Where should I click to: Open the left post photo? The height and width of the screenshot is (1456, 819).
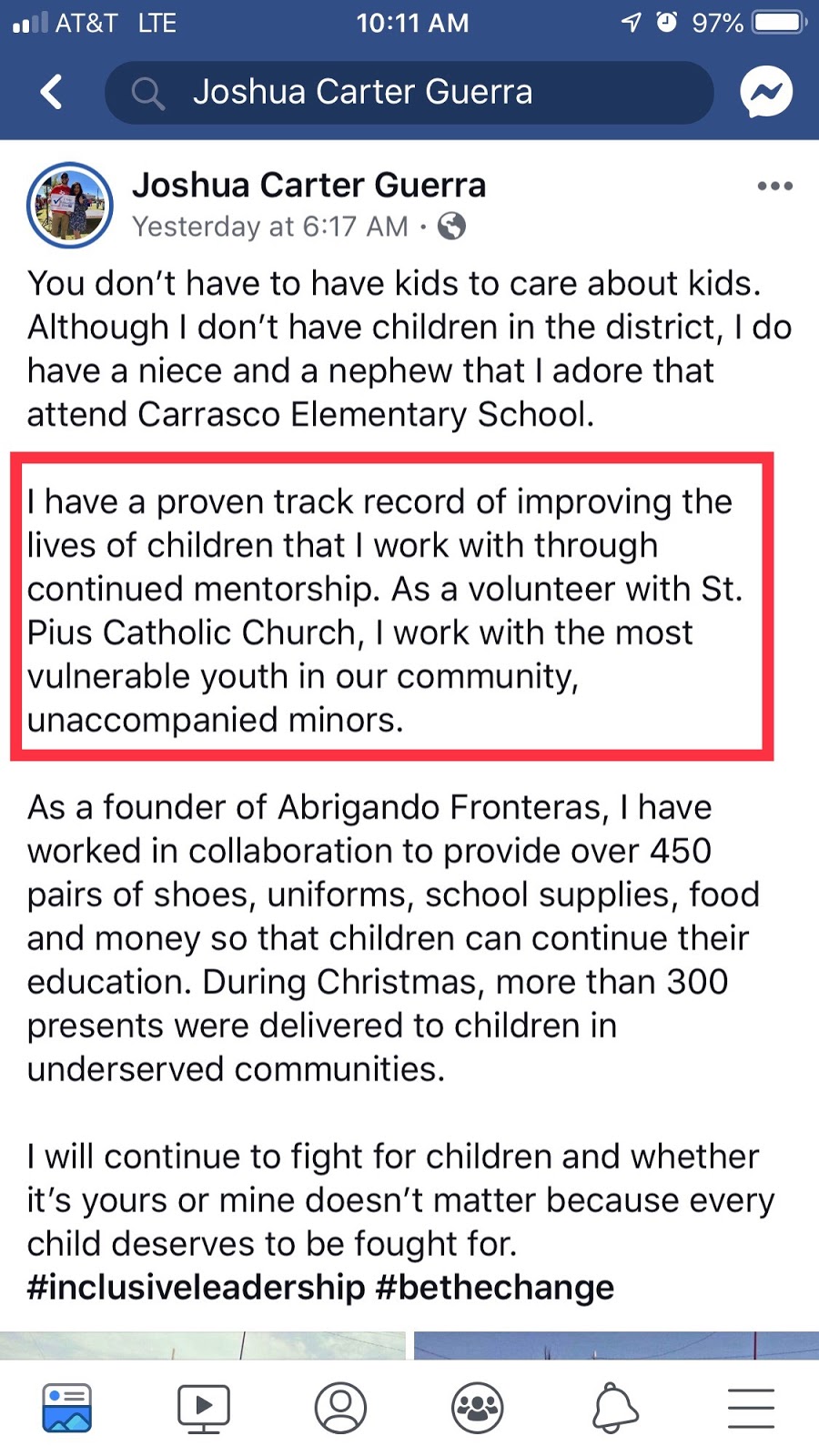tap(202, 1346)
